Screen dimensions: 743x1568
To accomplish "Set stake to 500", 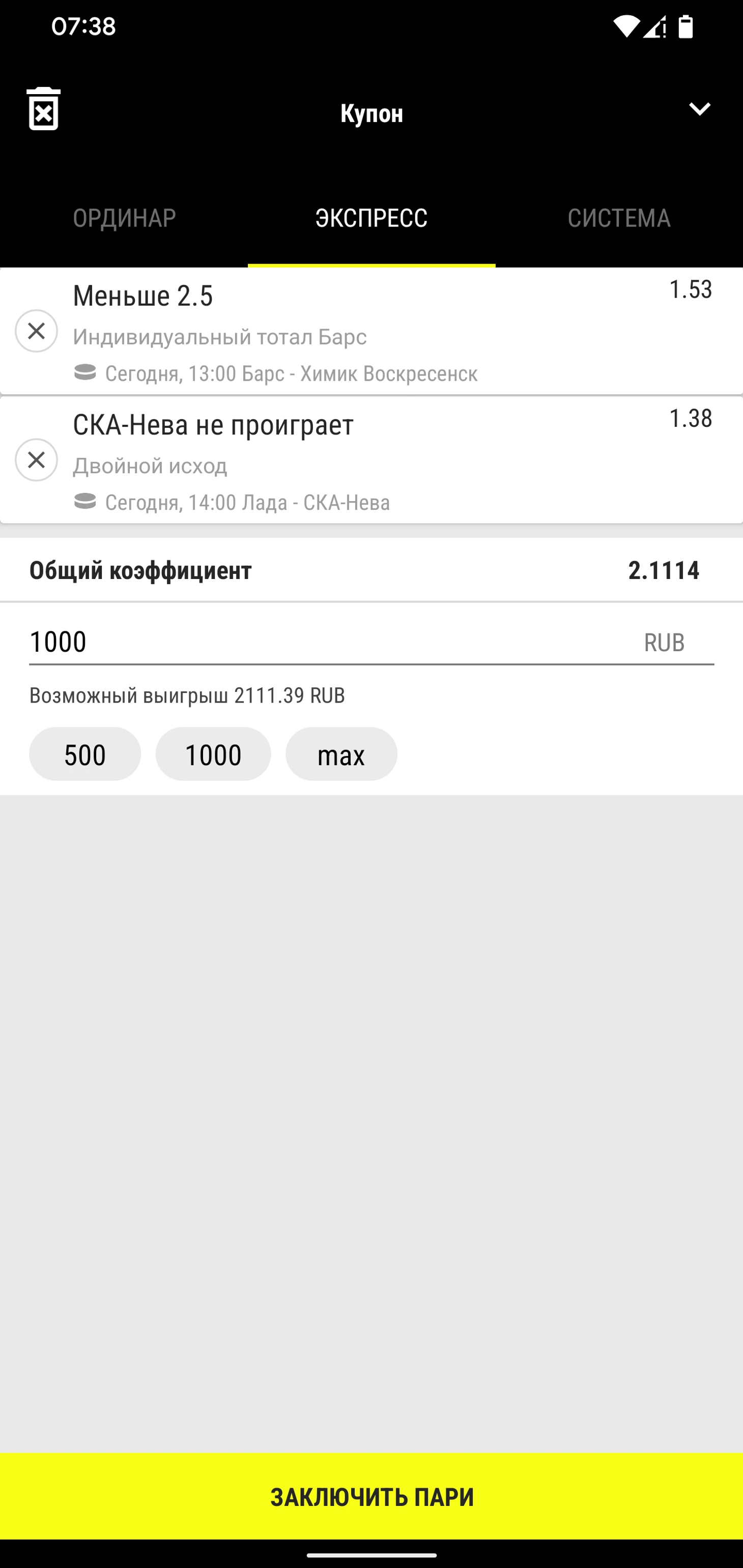I will click(85, 755).
